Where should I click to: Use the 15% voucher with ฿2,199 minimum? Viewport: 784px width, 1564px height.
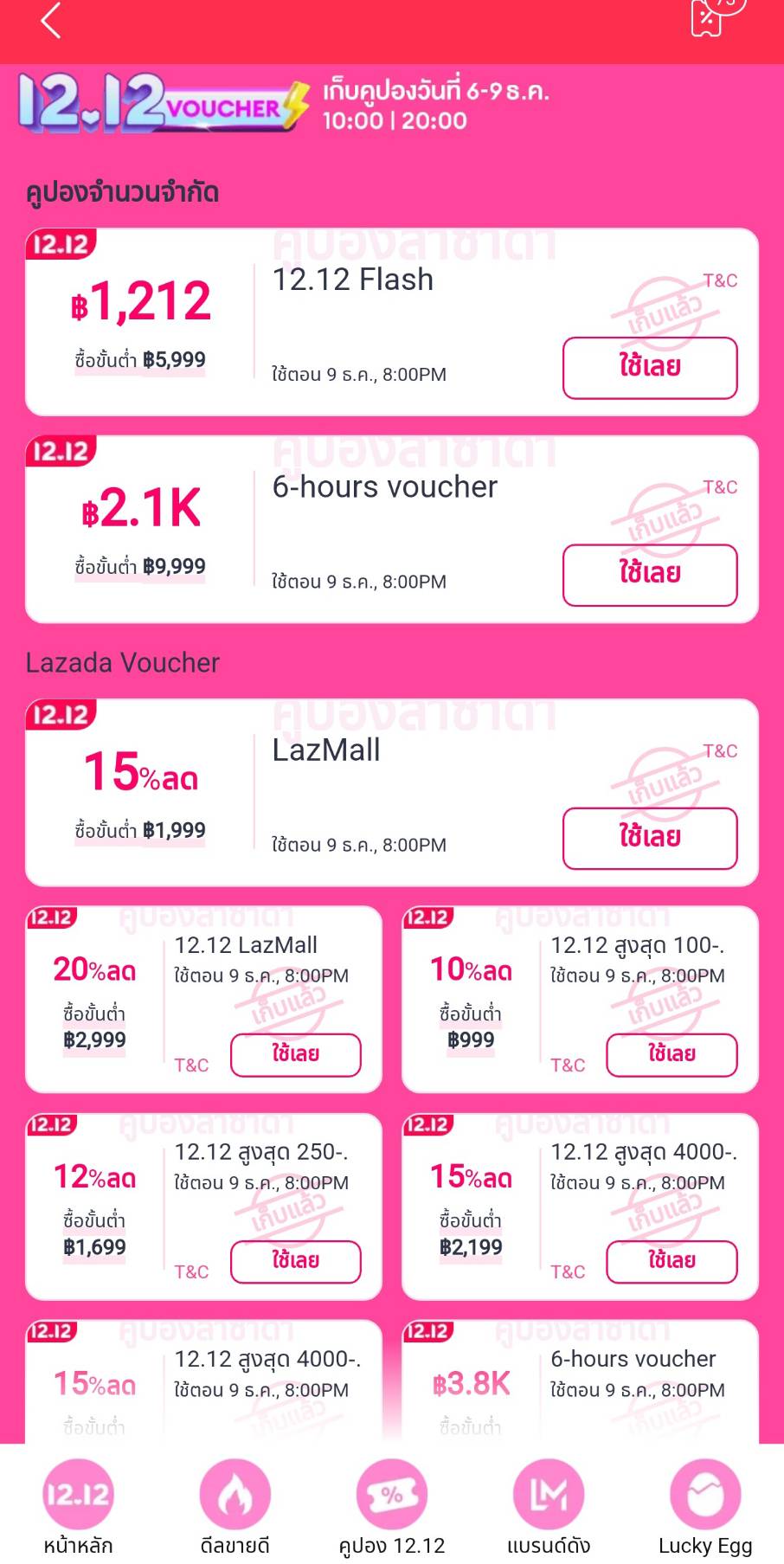(672, 1261)
